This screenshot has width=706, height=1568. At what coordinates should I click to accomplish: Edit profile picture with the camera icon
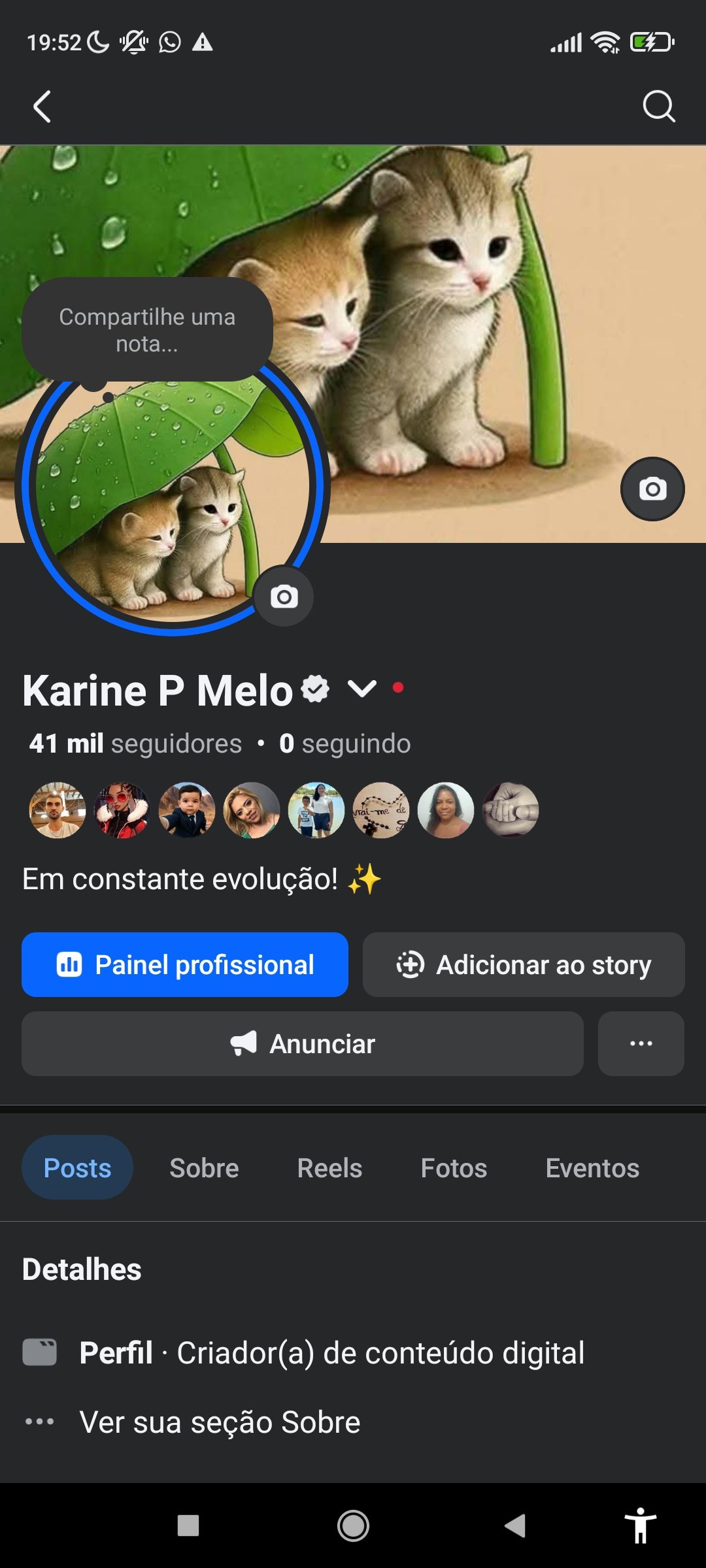click(284, 596)
